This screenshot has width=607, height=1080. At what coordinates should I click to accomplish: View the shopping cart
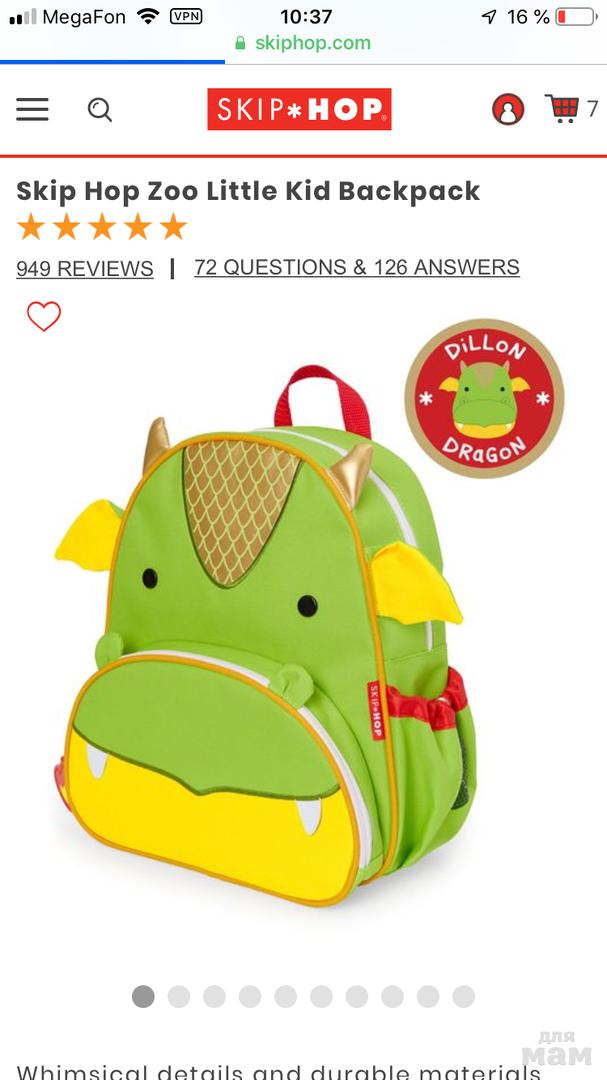(563, 108)
